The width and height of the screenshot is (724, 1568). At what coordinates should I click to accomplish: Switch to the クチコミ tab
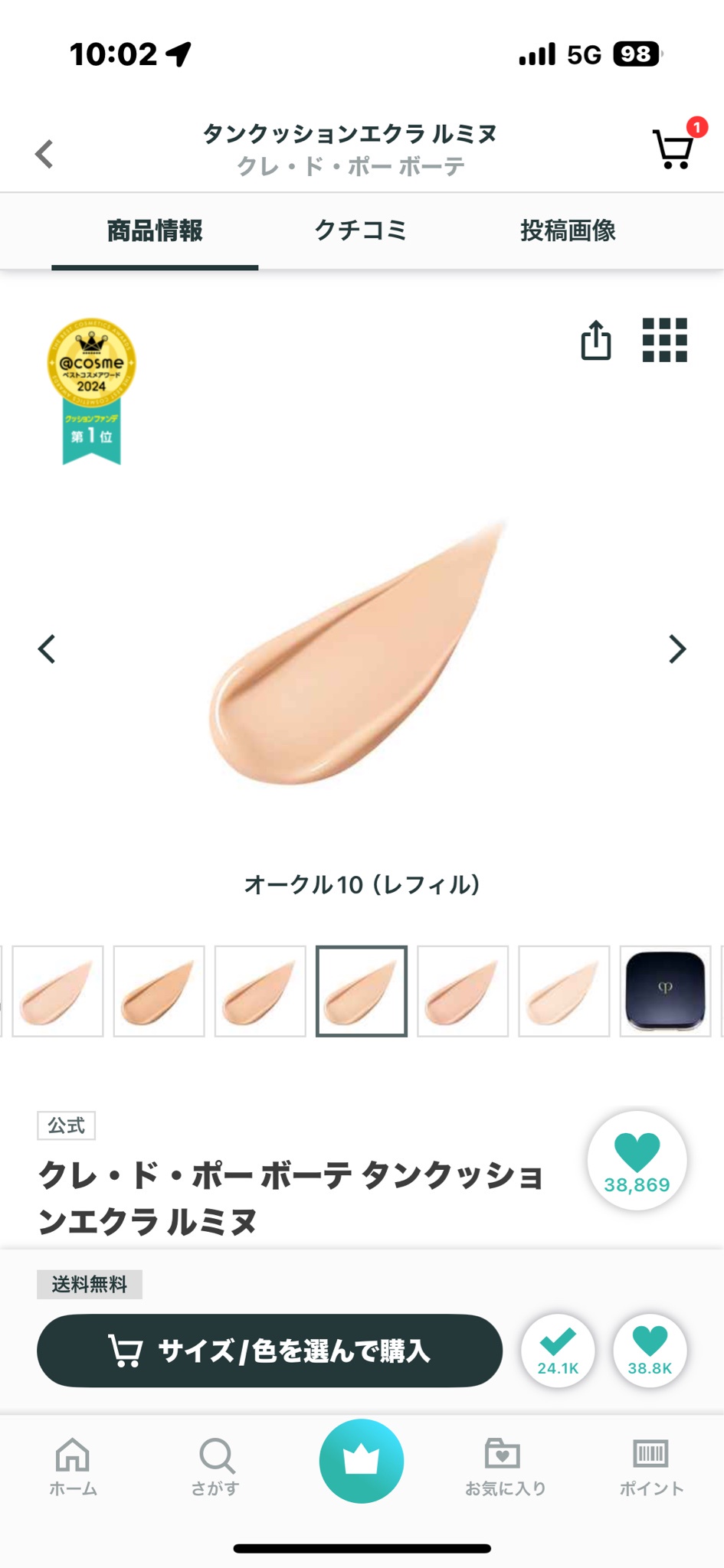pyautogui.click(x=360, y=230)
